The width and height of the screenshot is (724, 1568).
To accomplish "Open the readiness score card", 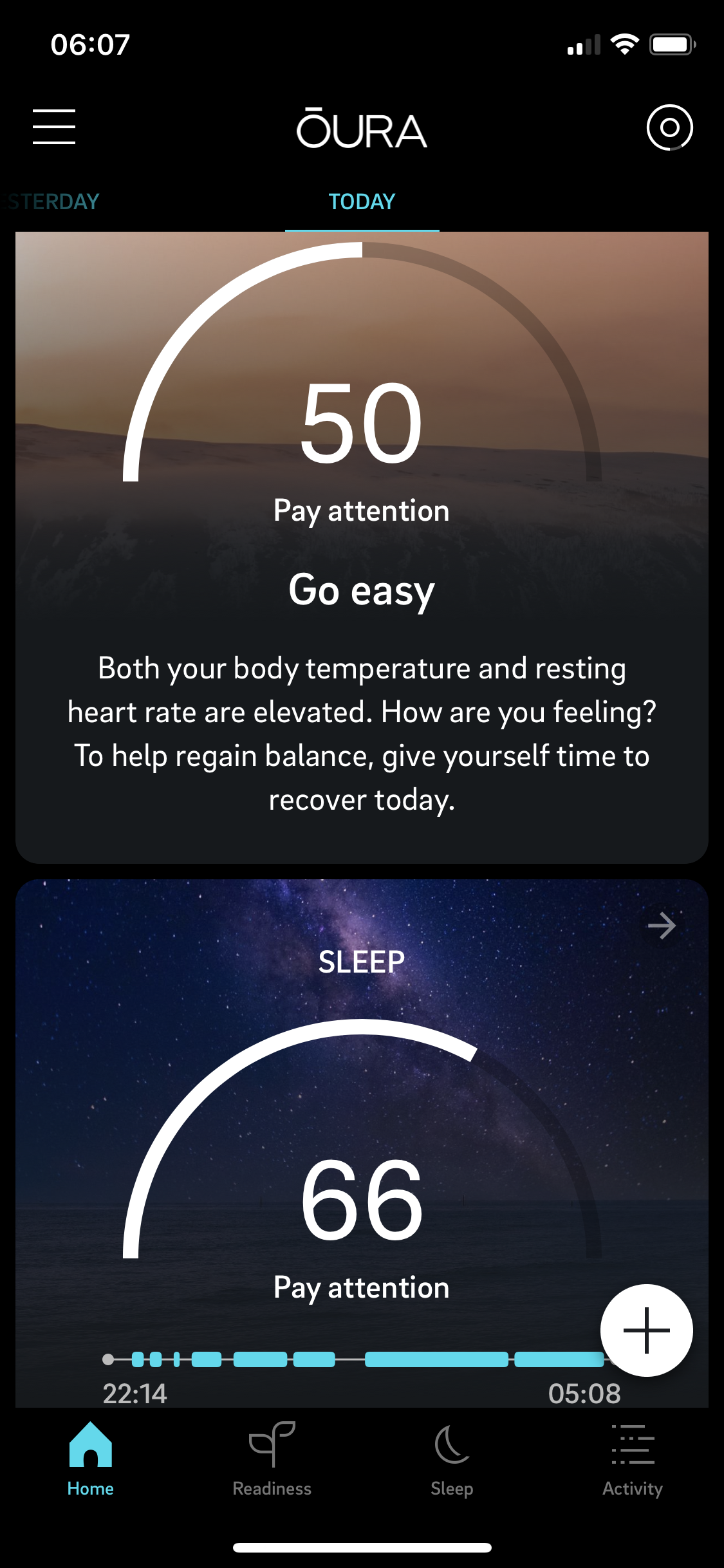I will 362,547.
